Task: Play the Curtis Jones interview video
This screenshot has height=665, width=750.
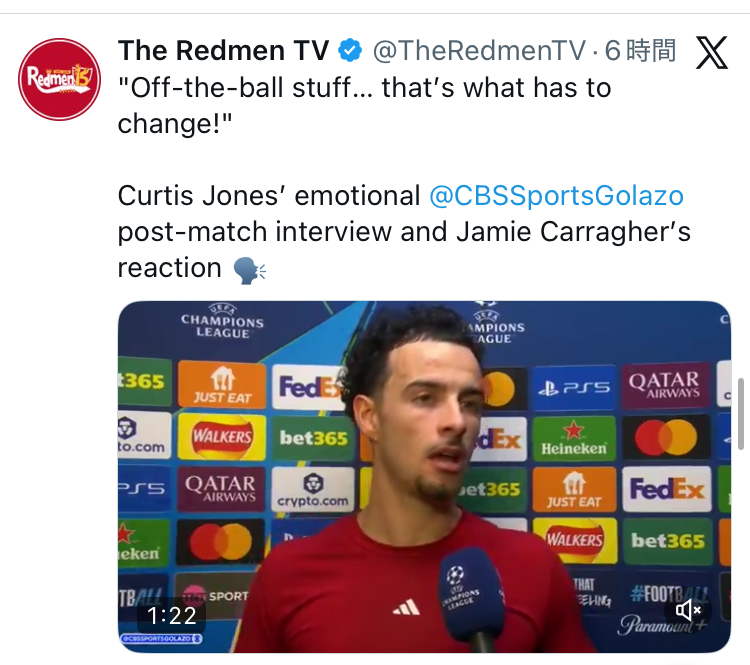Action: [x=424, y=477]
